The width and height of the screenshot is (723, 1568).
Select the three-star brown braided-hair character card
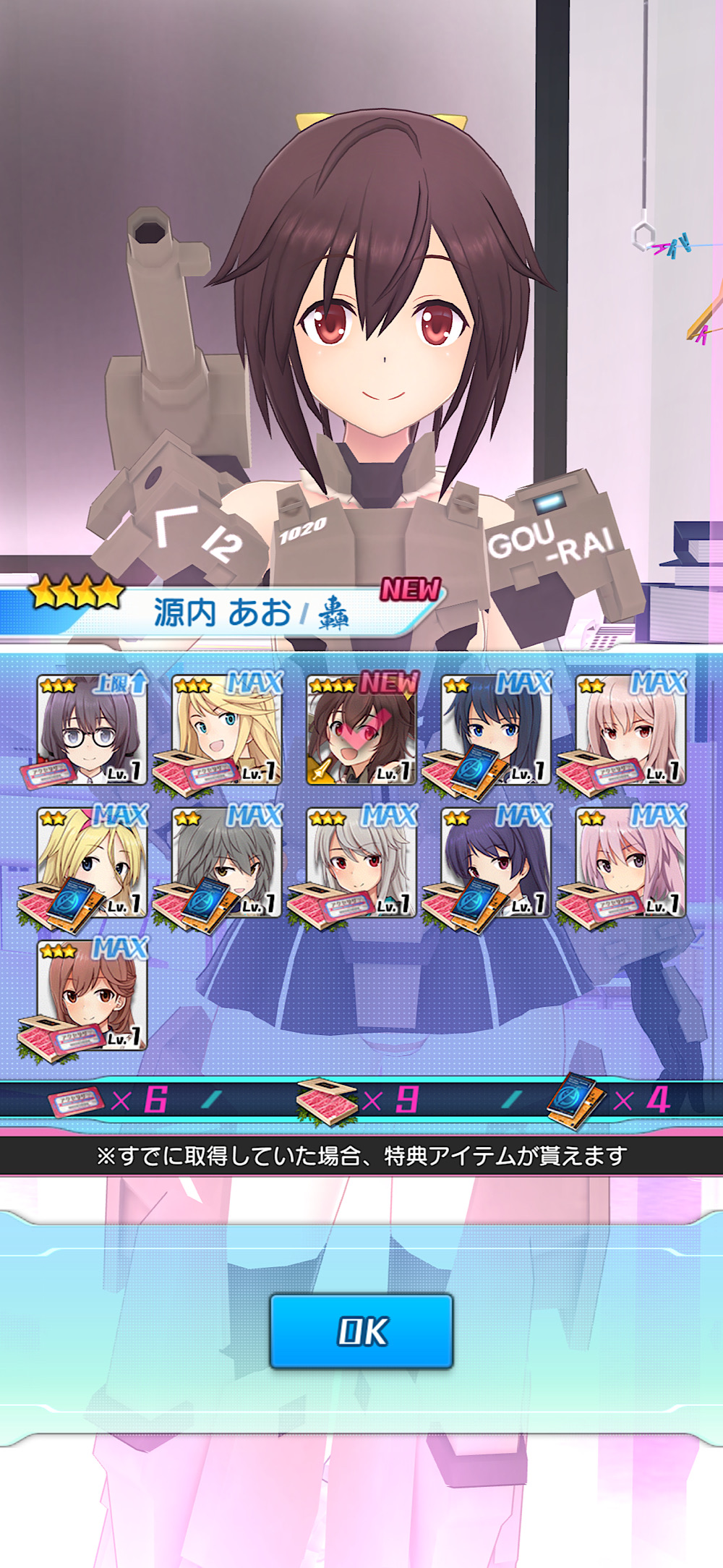click(92, 995)
